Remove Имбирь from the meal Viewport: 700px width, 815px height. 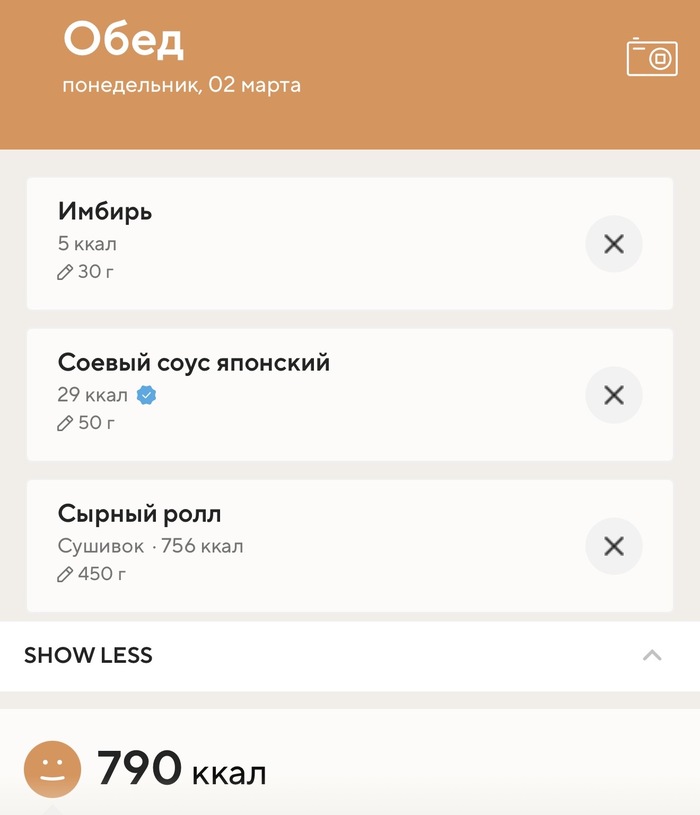click(613, 243)
